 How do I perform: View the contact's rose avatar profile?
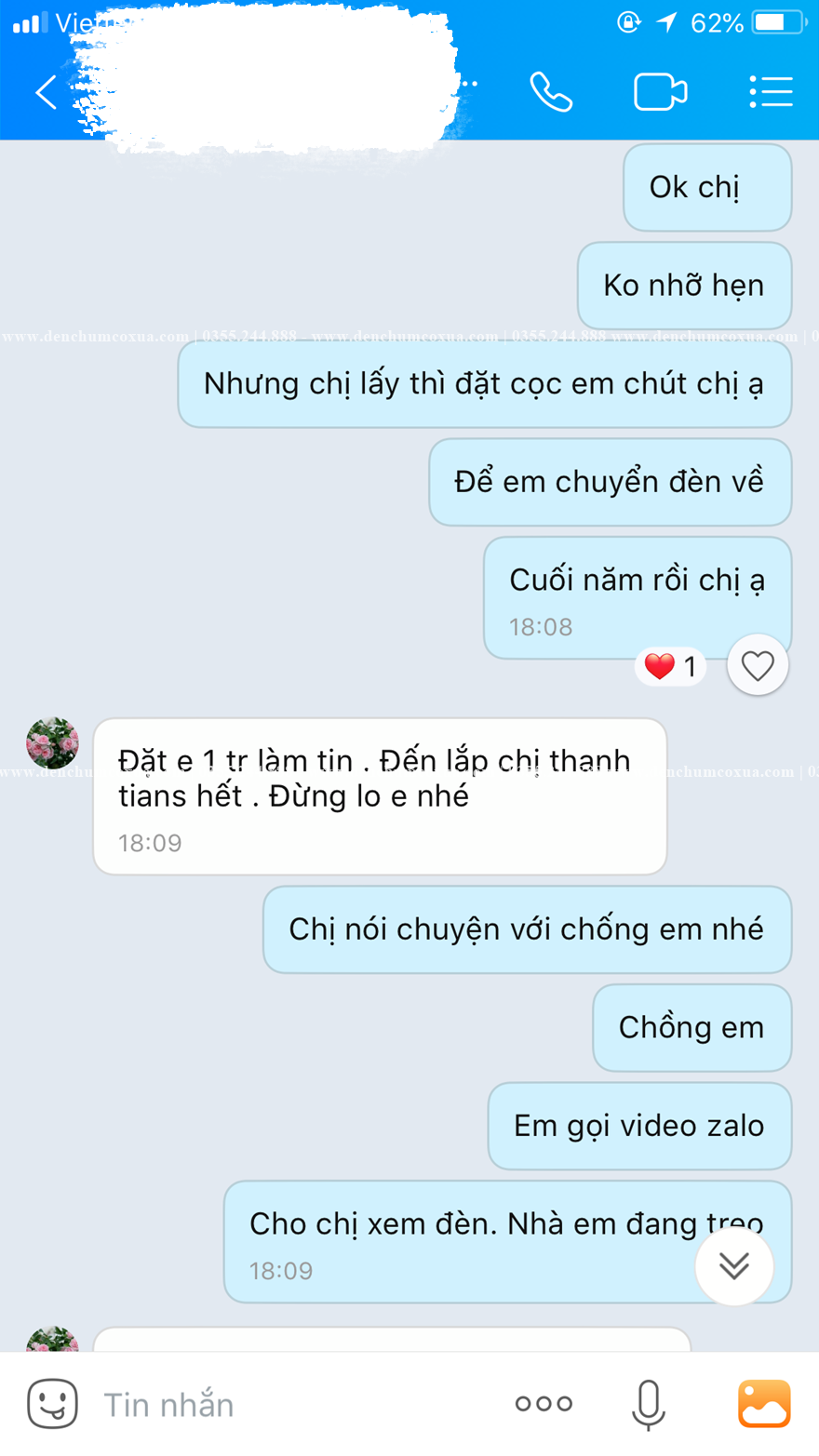(52, 742)
